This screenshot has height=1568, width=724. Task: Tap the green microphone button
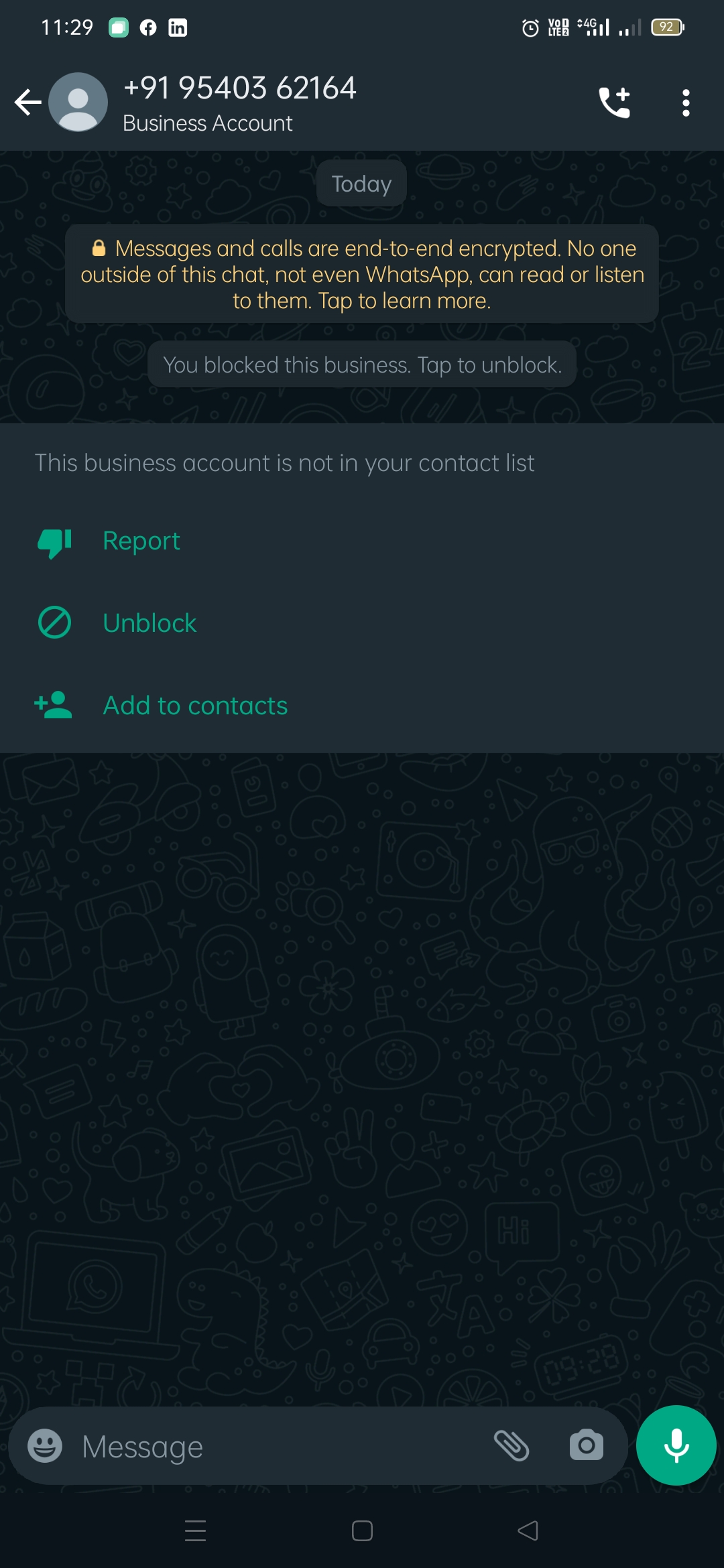[676, 1445]
